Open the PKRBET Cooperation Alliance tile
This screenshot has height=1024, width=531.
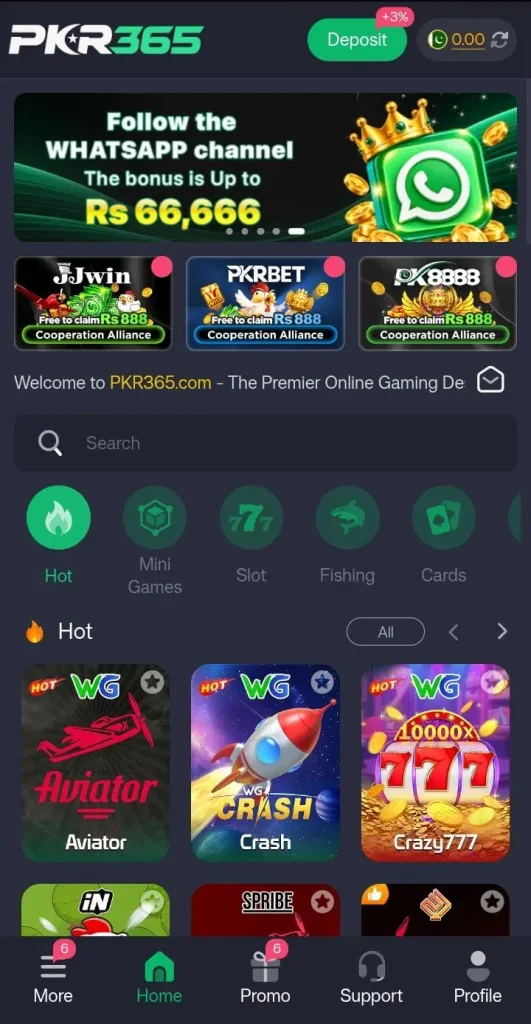pyautogui.click(x=265, y=303)
